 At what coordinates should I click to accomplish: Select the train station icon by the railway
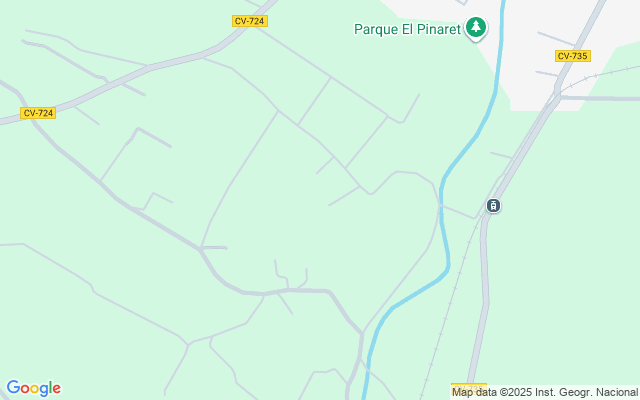(493, 206)
